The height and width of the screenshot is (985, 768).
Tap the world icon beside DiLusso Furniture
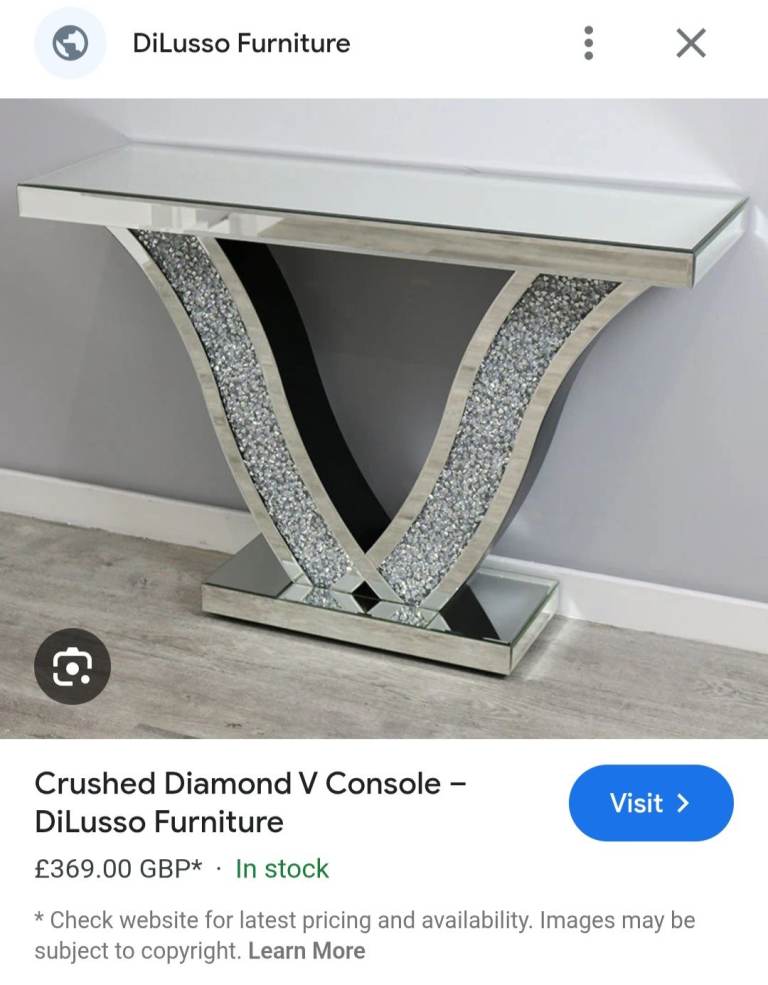69,43
